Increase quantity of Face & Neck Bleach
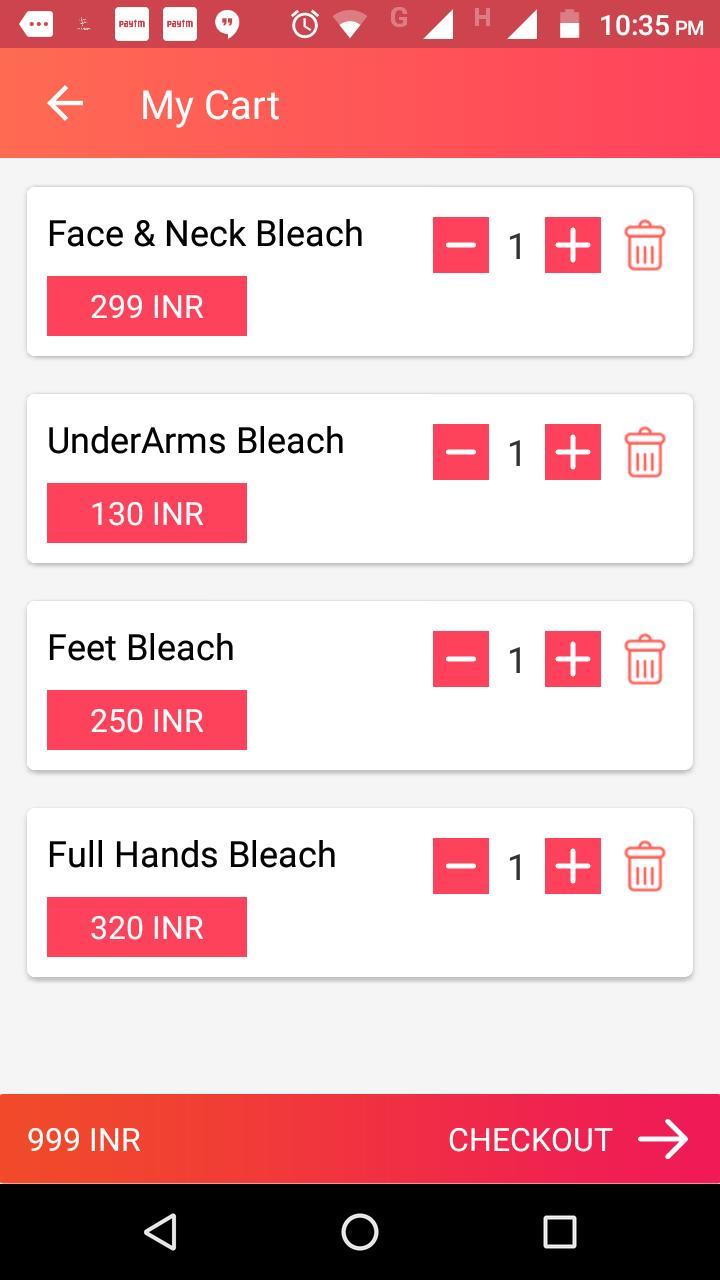Screen dimensions: 720x1280 (x=572, y=245)
